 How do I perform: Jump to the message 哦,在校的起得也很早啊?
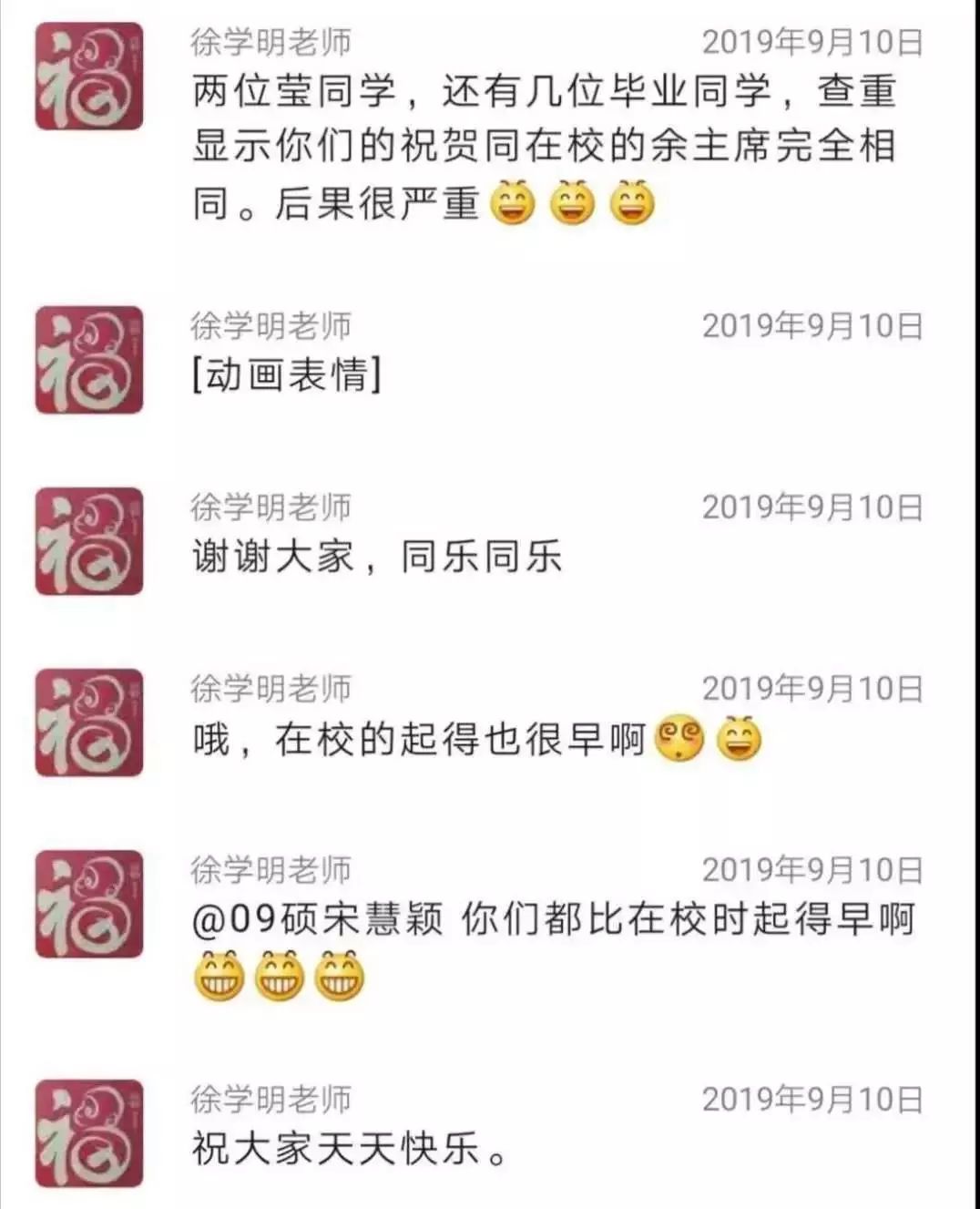tap(419, 739)
